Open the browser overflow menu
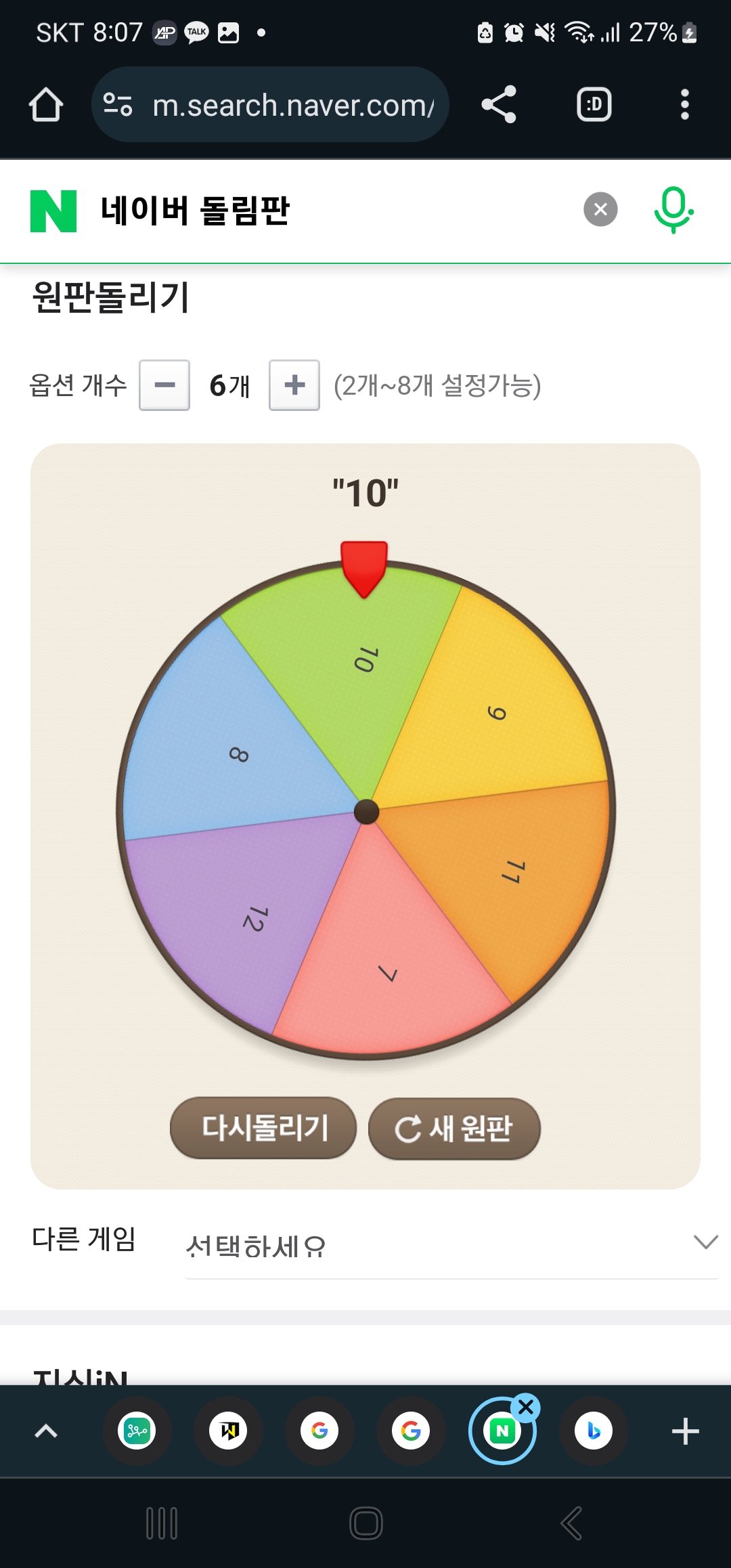 pos(684,105)
